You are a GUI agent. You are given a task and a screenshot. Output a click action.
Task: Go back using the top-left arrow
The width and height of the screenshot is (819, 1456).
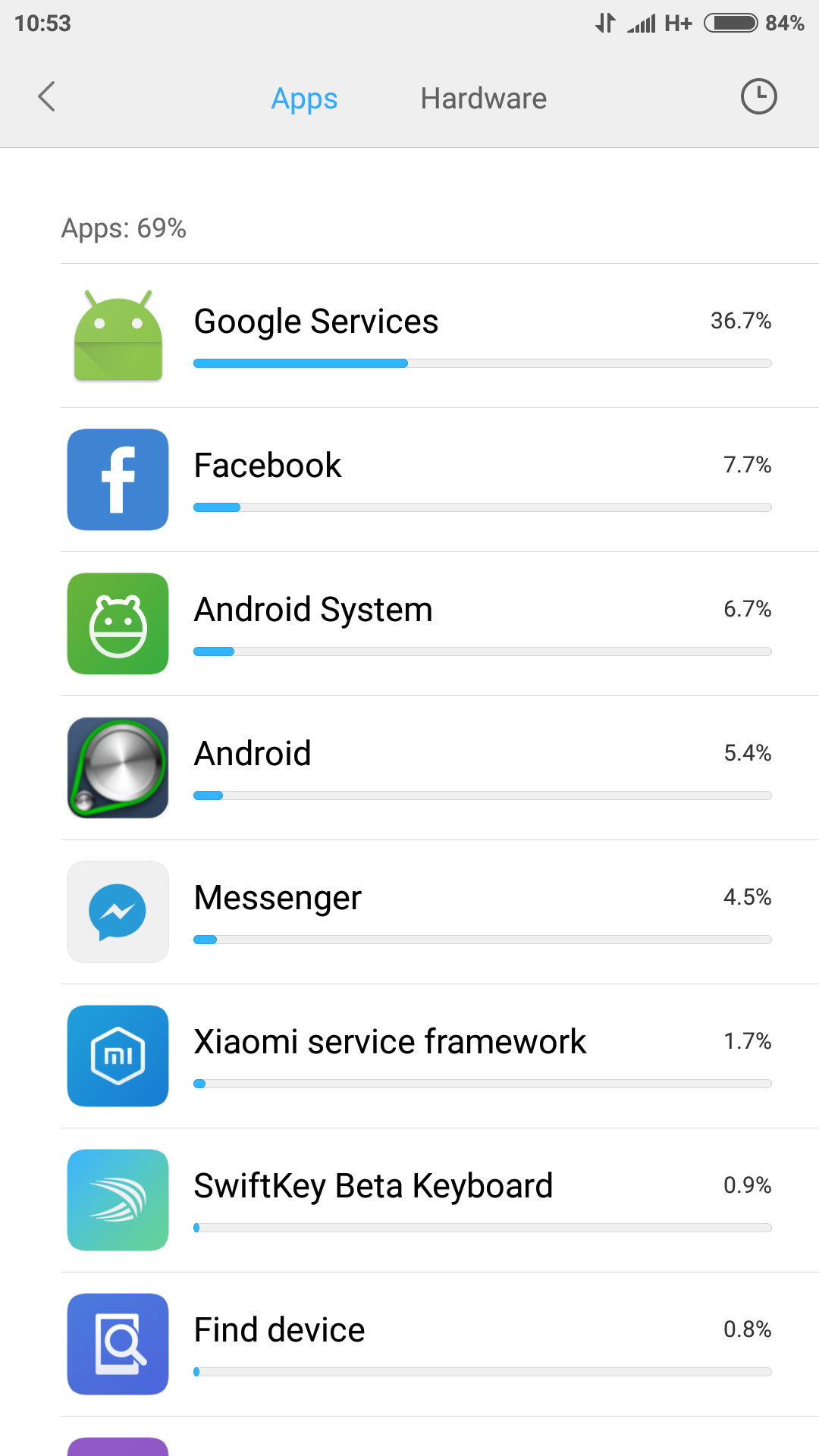point(47,97)
